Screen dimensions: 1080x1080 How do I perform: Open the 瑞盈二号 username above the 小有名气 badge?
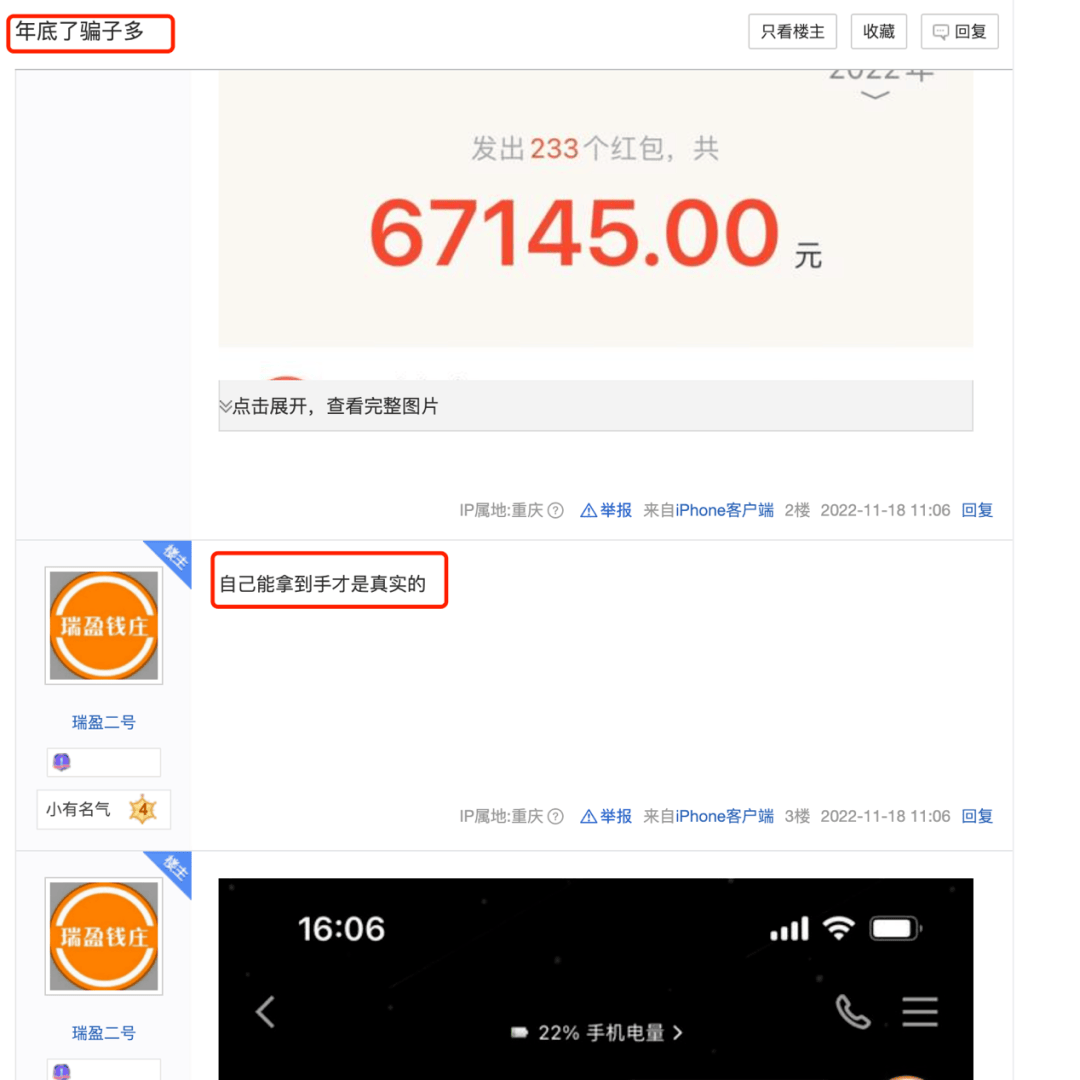coord(104,722)
